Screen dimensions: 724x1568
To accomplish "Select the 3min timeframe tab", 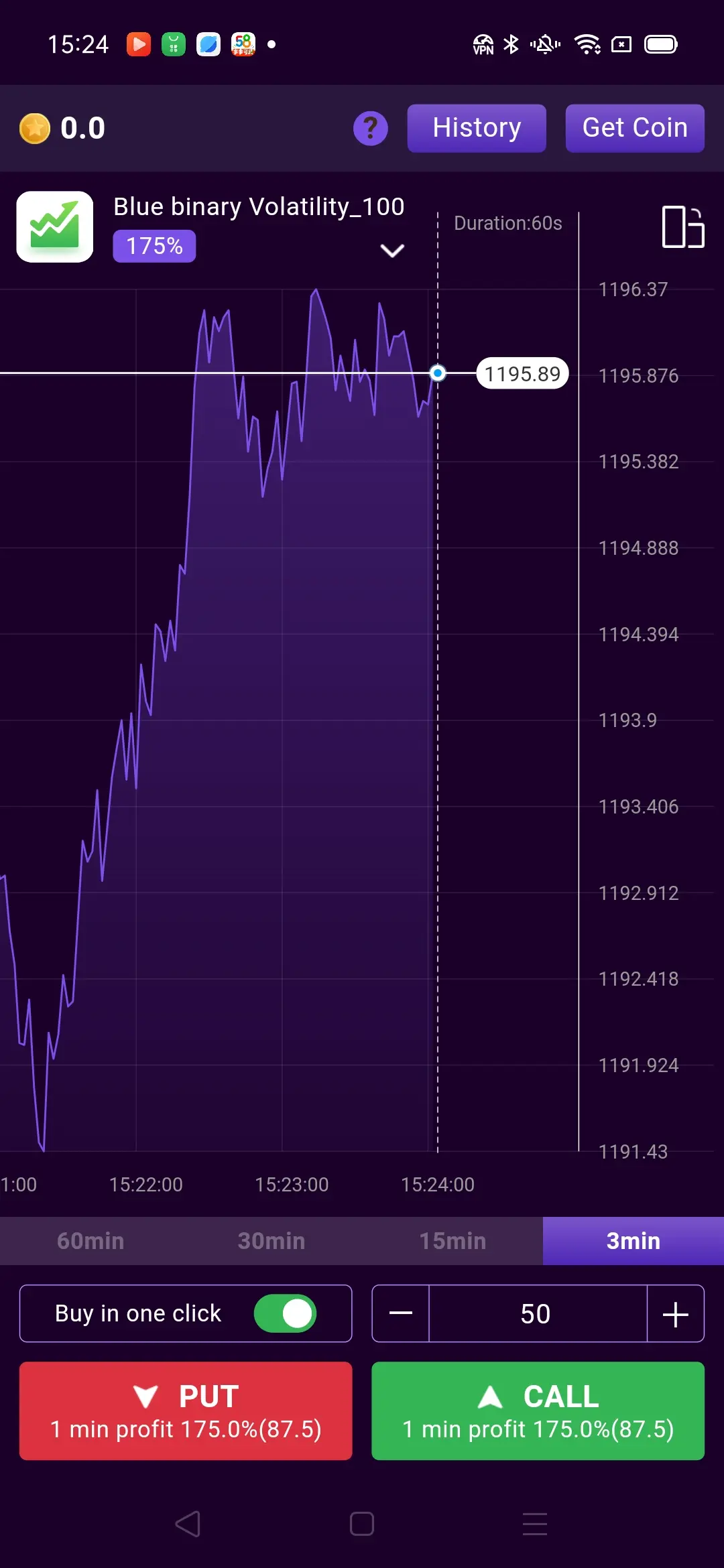I will click(x=633, y=1241).
